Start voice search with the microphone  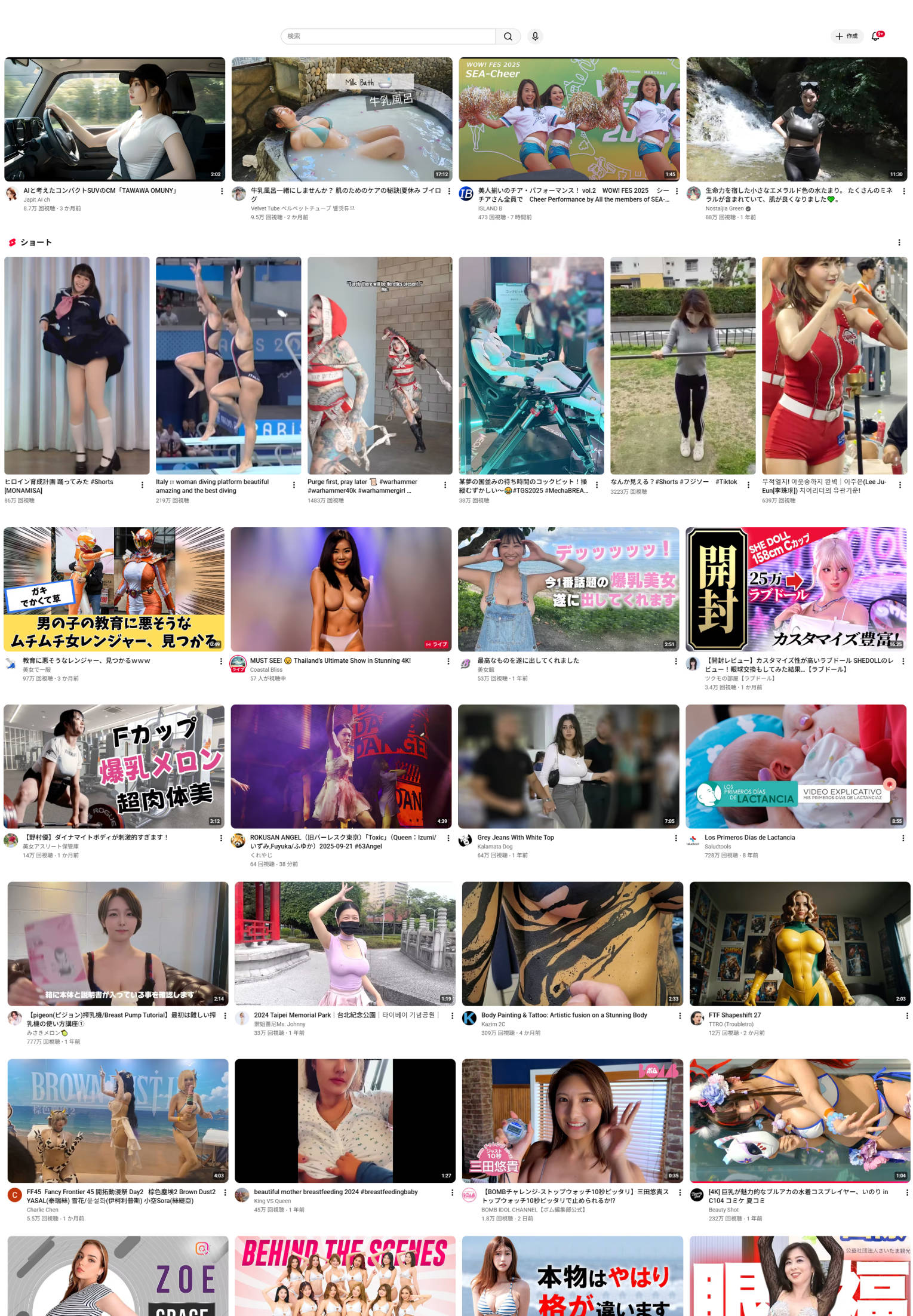pos(535,36)
